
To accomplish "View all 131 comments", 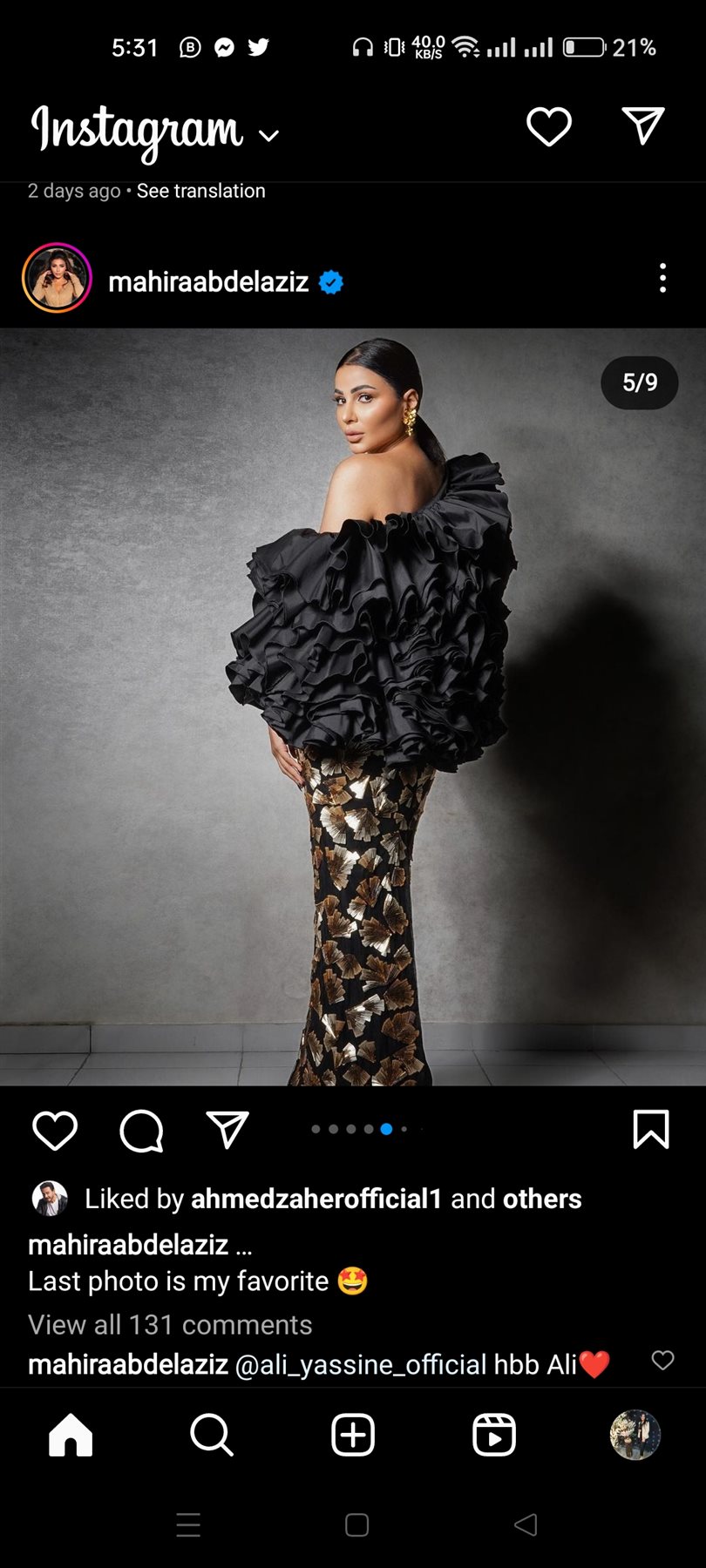I will tap(170, 1324).
